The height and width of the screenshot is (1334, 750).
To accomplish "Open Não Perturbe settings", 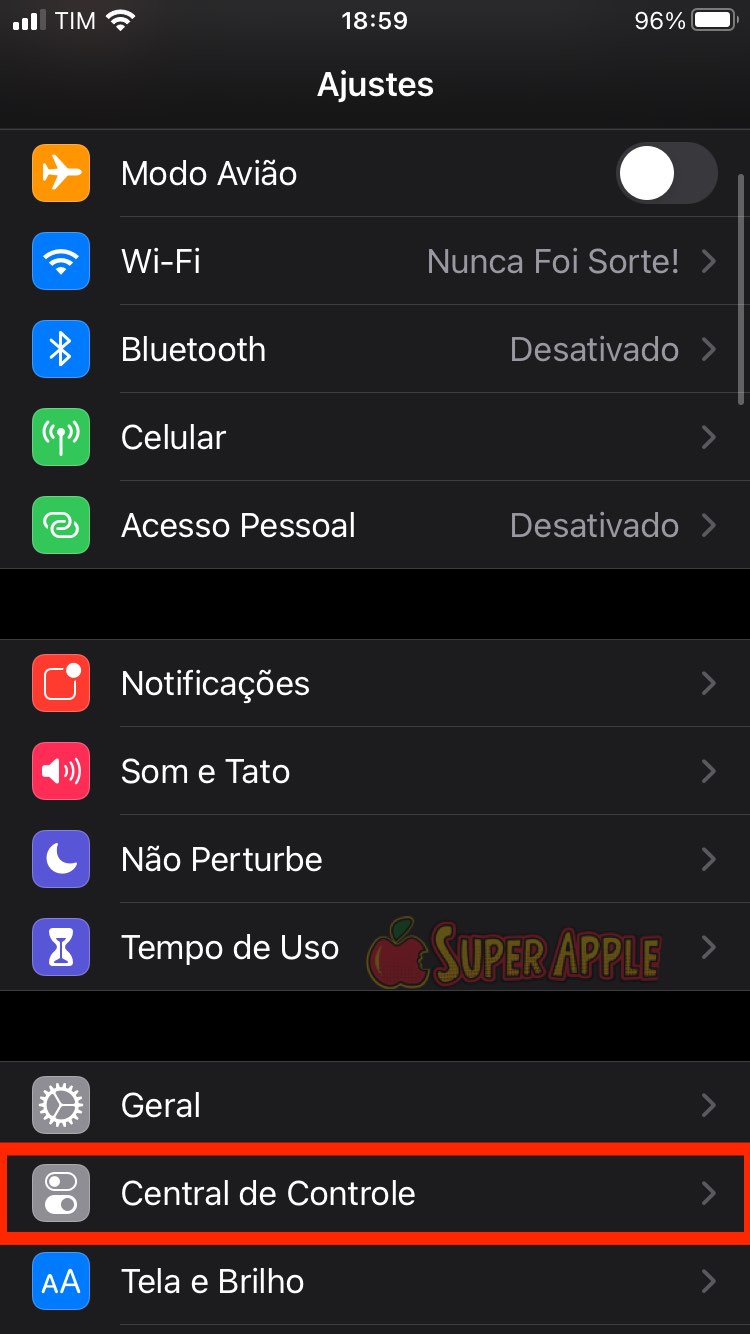I will point(375,860).
